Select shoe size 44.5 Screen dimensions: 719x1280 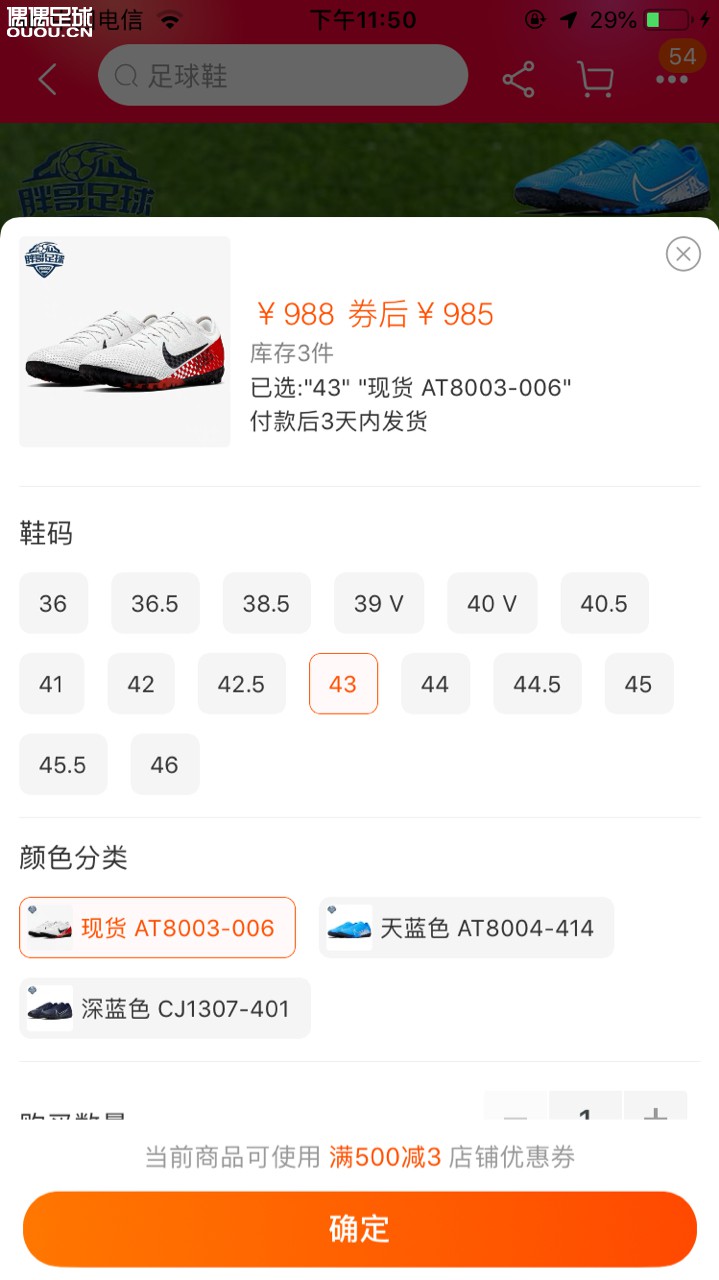(537, 684)
